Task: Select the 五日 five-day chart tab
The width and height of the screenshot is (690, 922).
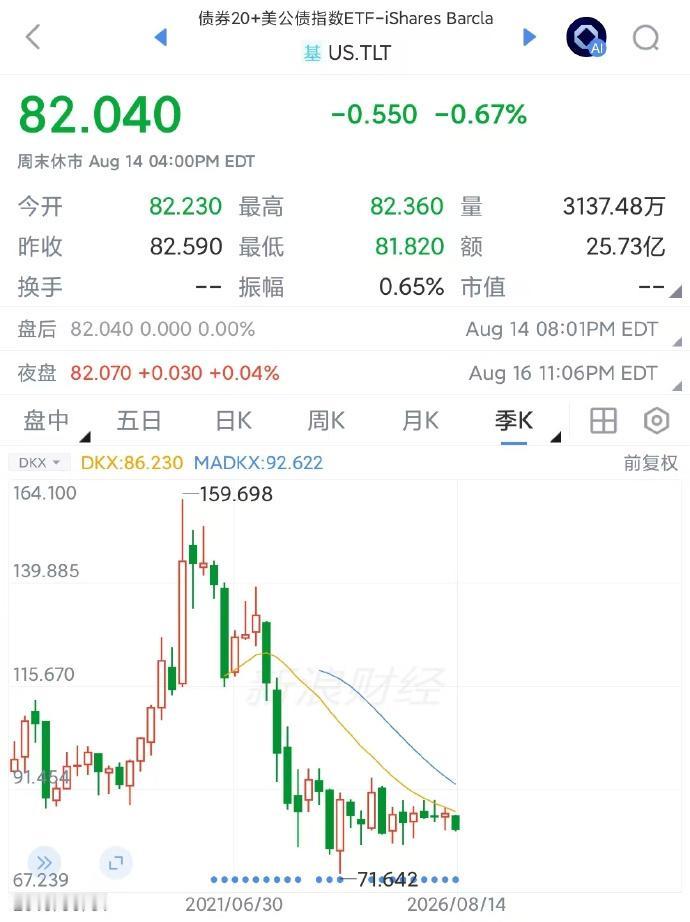Action: coord(139,420)
